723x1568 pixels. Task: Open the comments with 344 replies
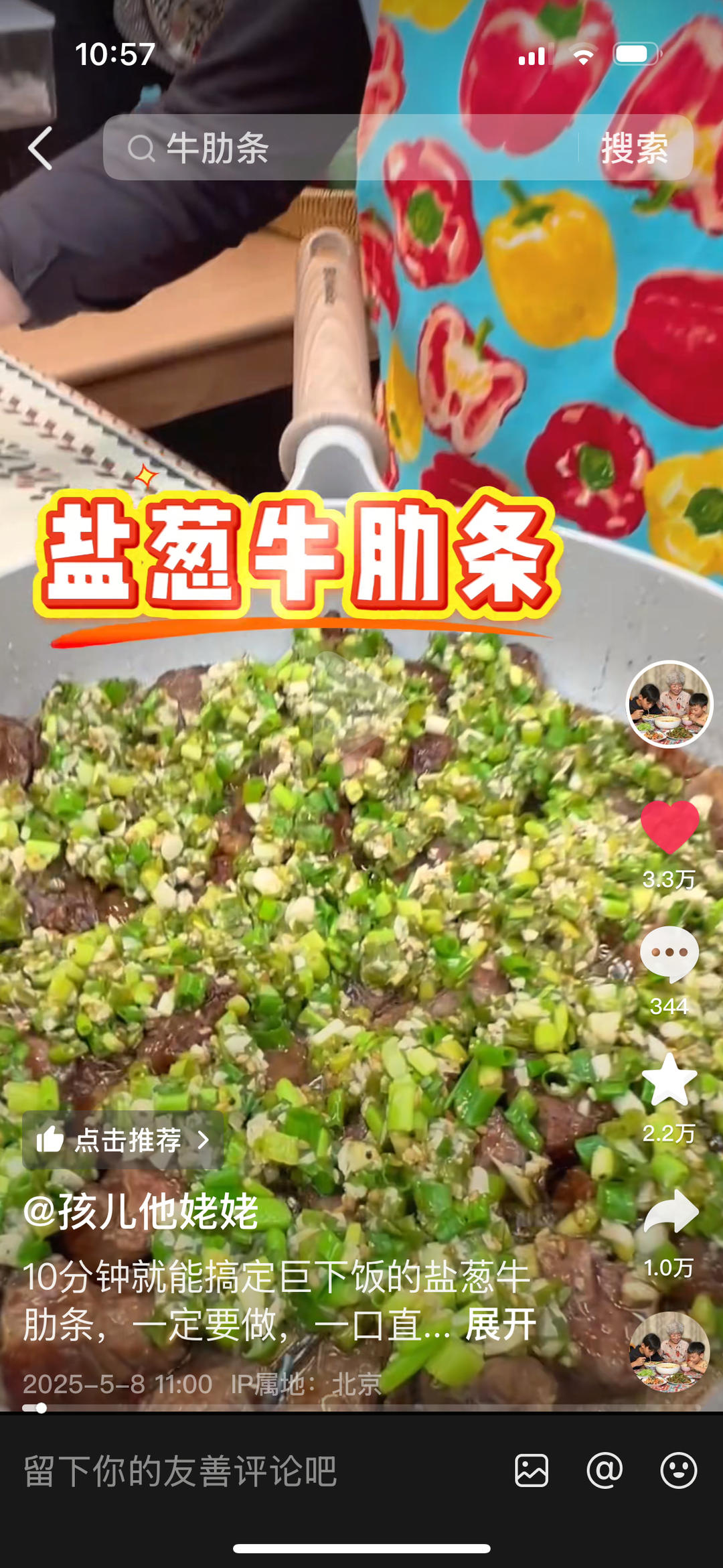pyautogui.click(x=669, y=954)
